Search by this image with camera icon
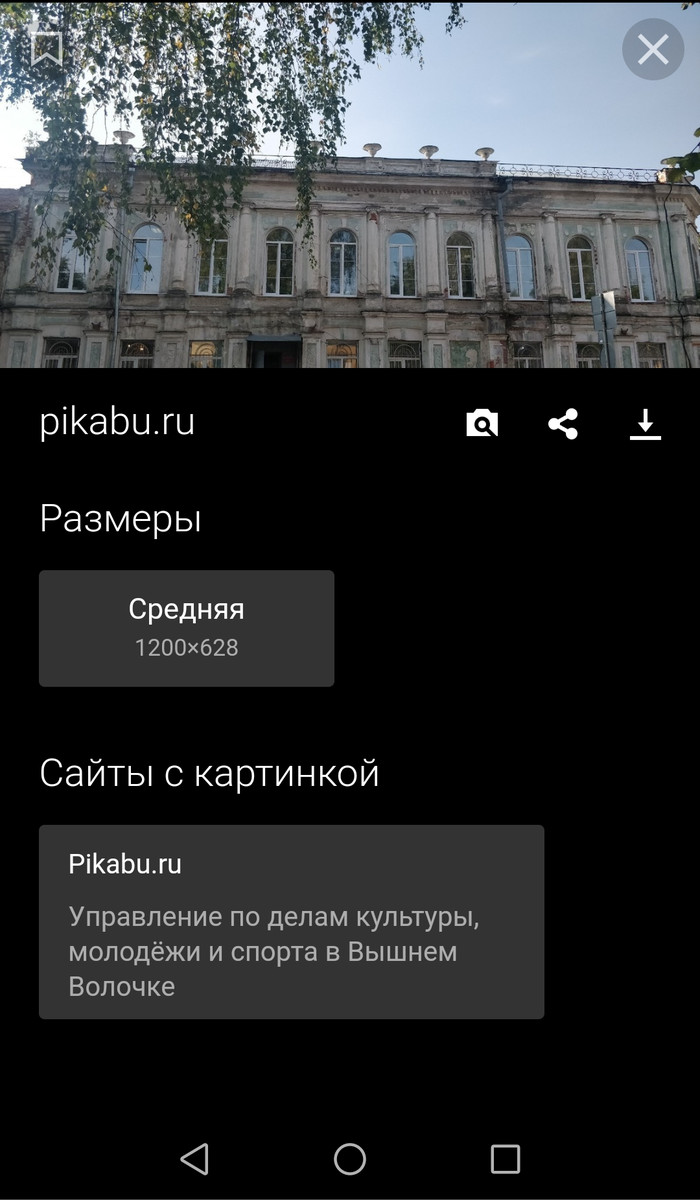 point(481,424)
